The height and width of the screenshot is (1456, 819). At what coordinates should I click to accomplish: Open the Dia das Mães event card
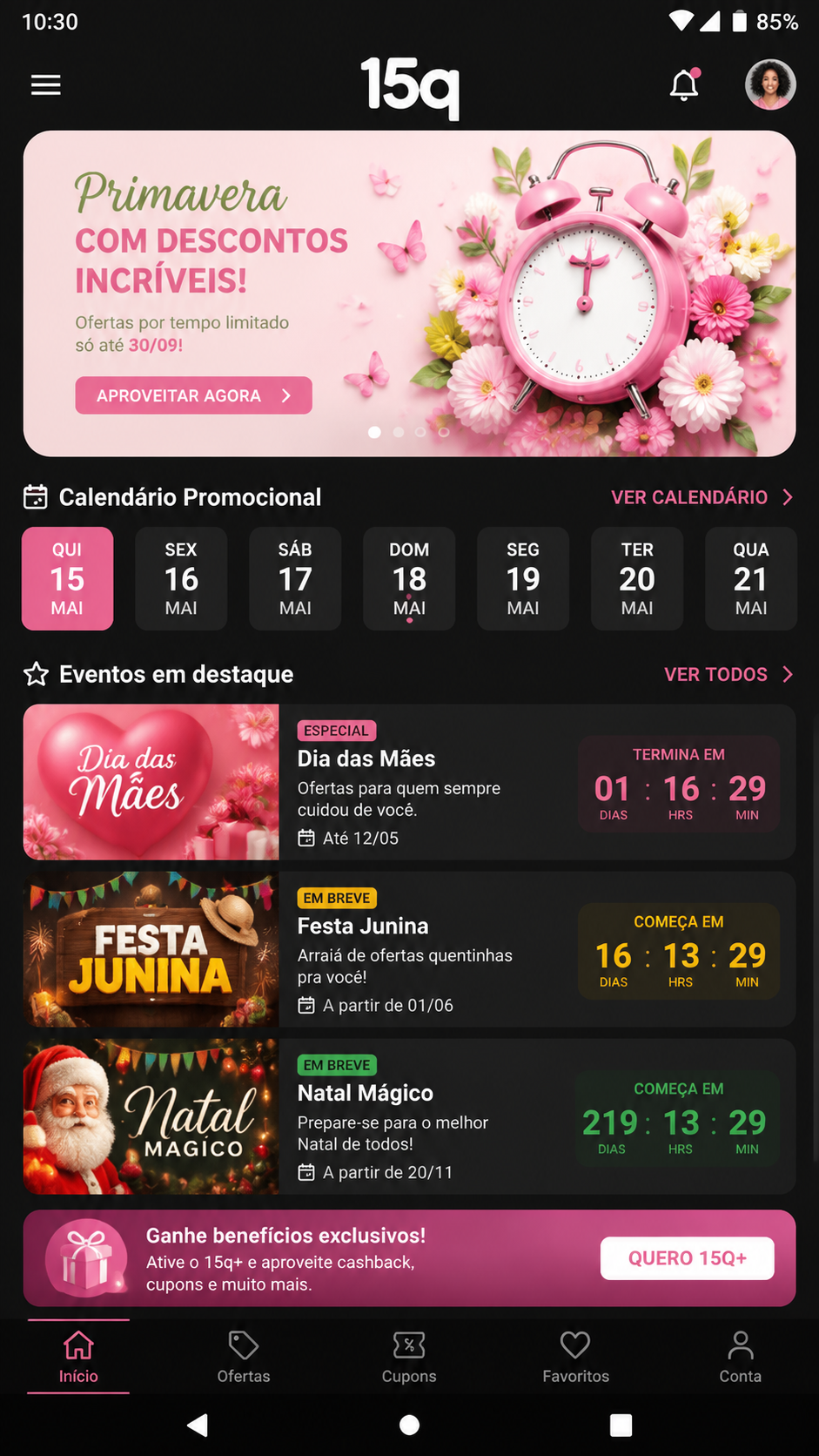409,782
